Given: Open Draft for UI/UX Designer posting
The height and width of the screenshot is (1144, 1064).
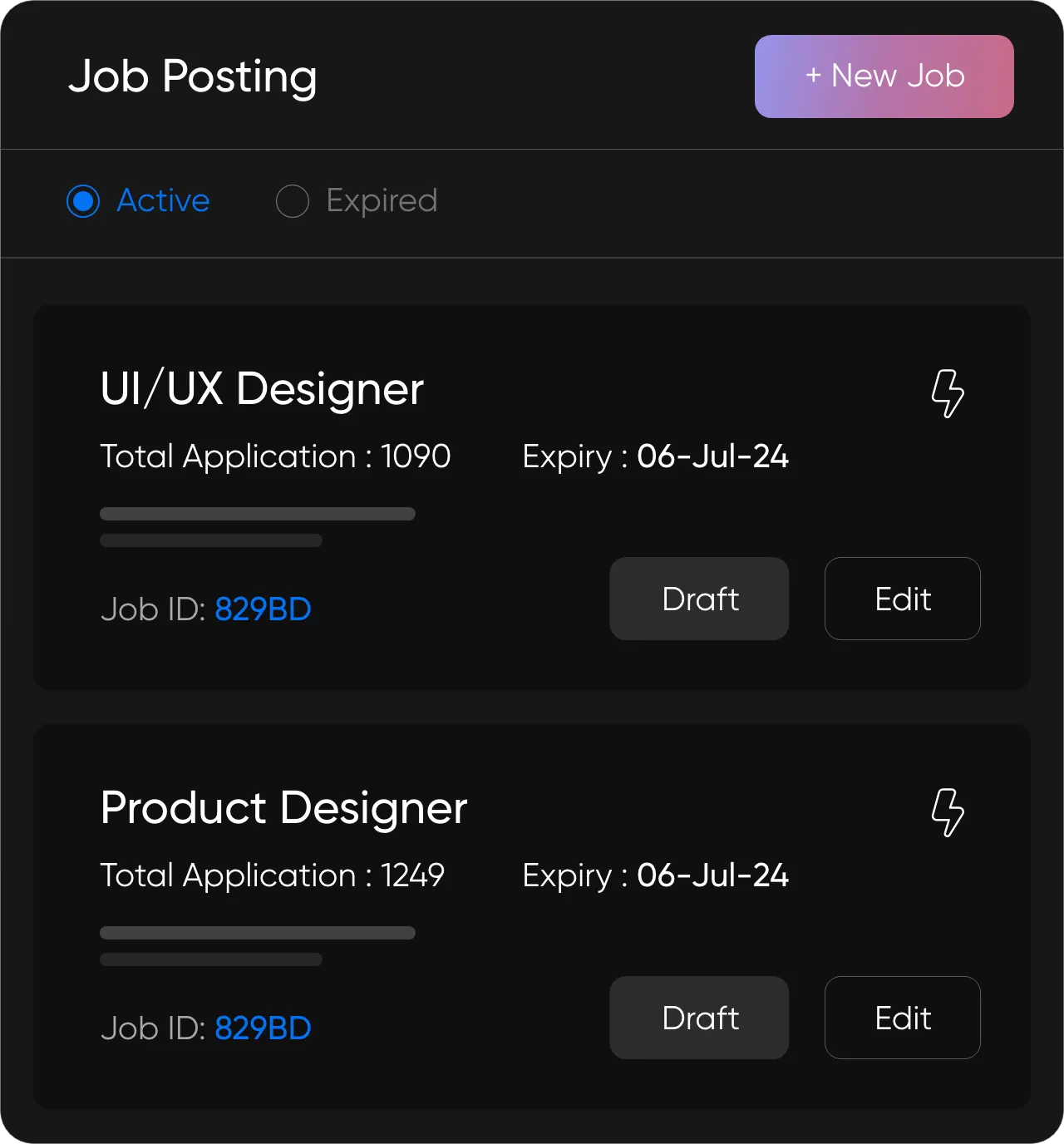Looking at the screenshot, I should [699, 599].
